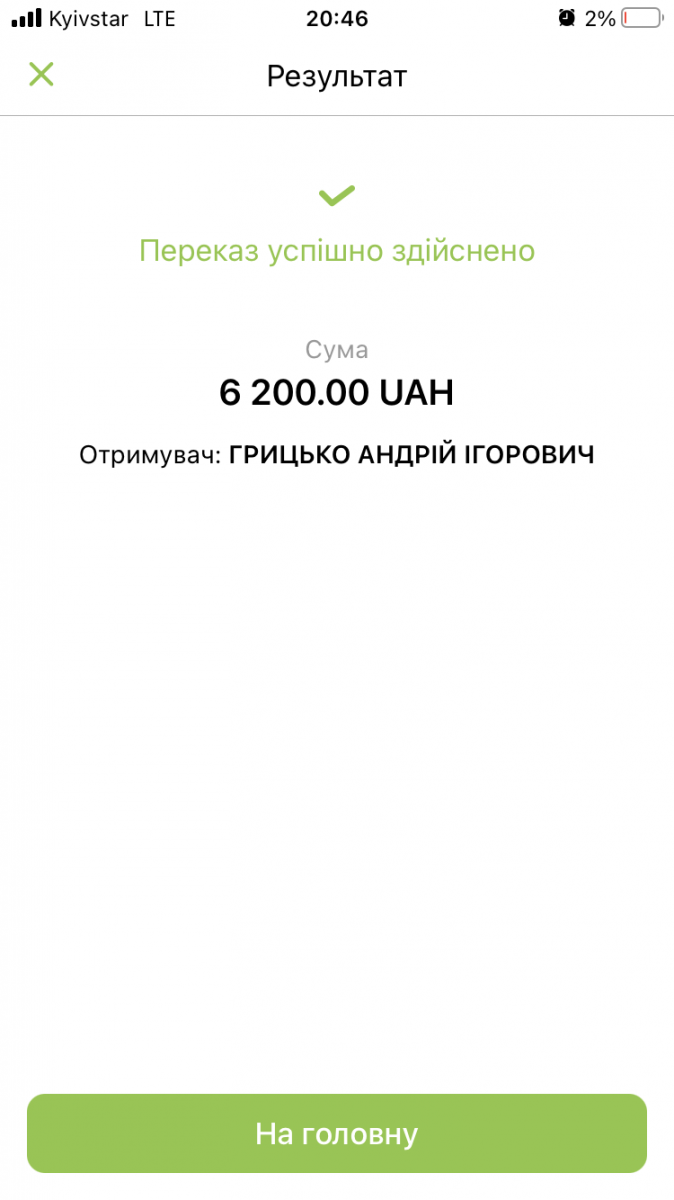Tap the На головну button

336,1134
